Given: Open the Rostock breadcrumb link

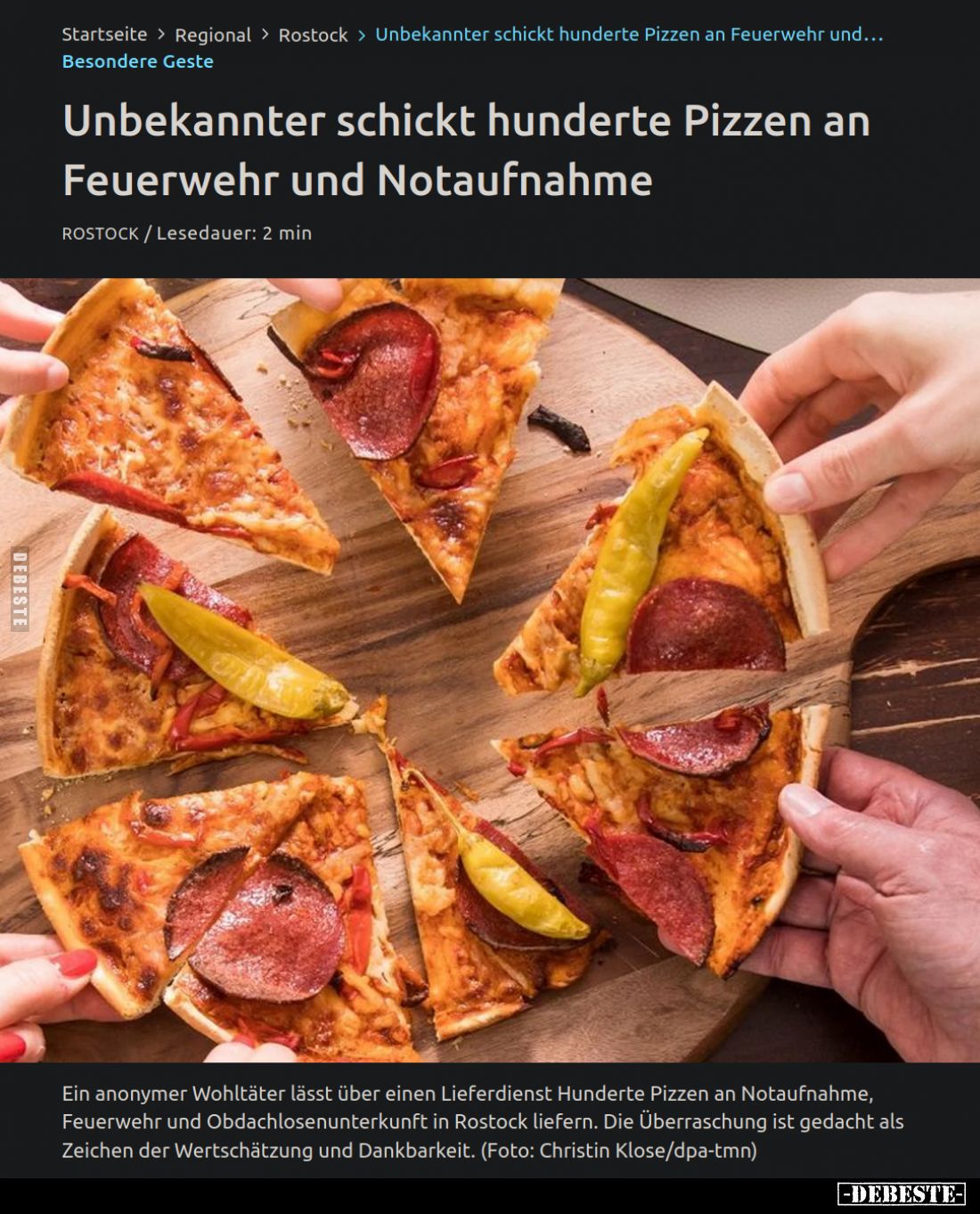Looking at the screenshot, I should pos(314,36).
